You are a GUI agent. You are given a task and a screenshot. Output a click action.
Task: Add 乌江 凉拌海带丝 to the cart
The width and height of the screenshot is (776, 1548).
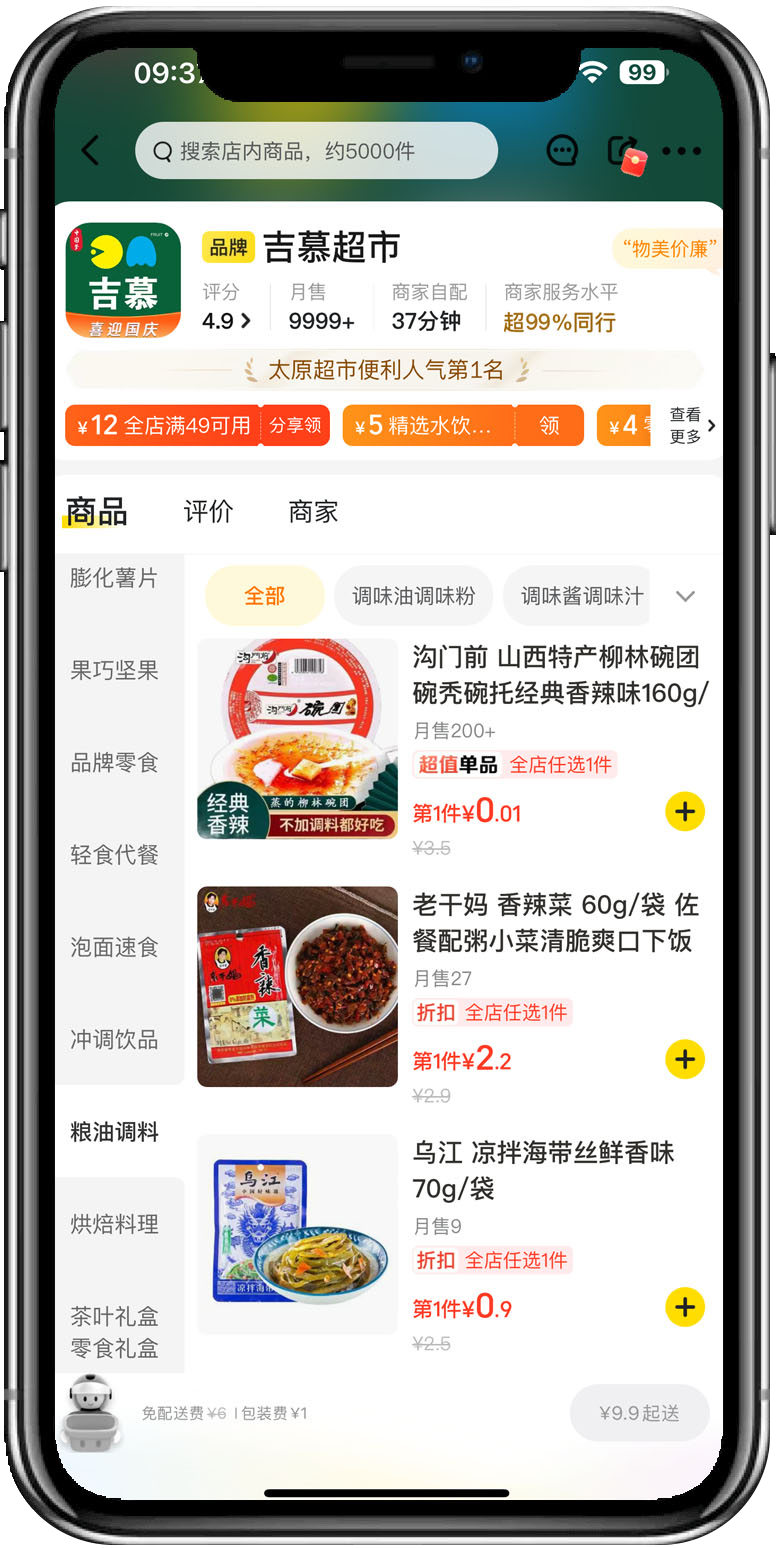click(685, 1307)
